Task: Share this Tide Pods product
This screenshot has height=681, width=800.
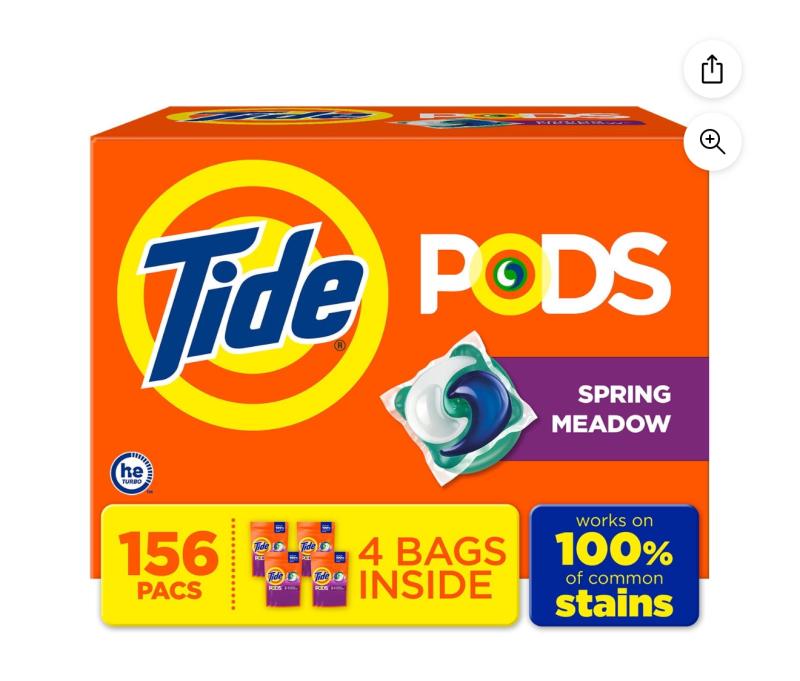Action: [x=712, y=69]
